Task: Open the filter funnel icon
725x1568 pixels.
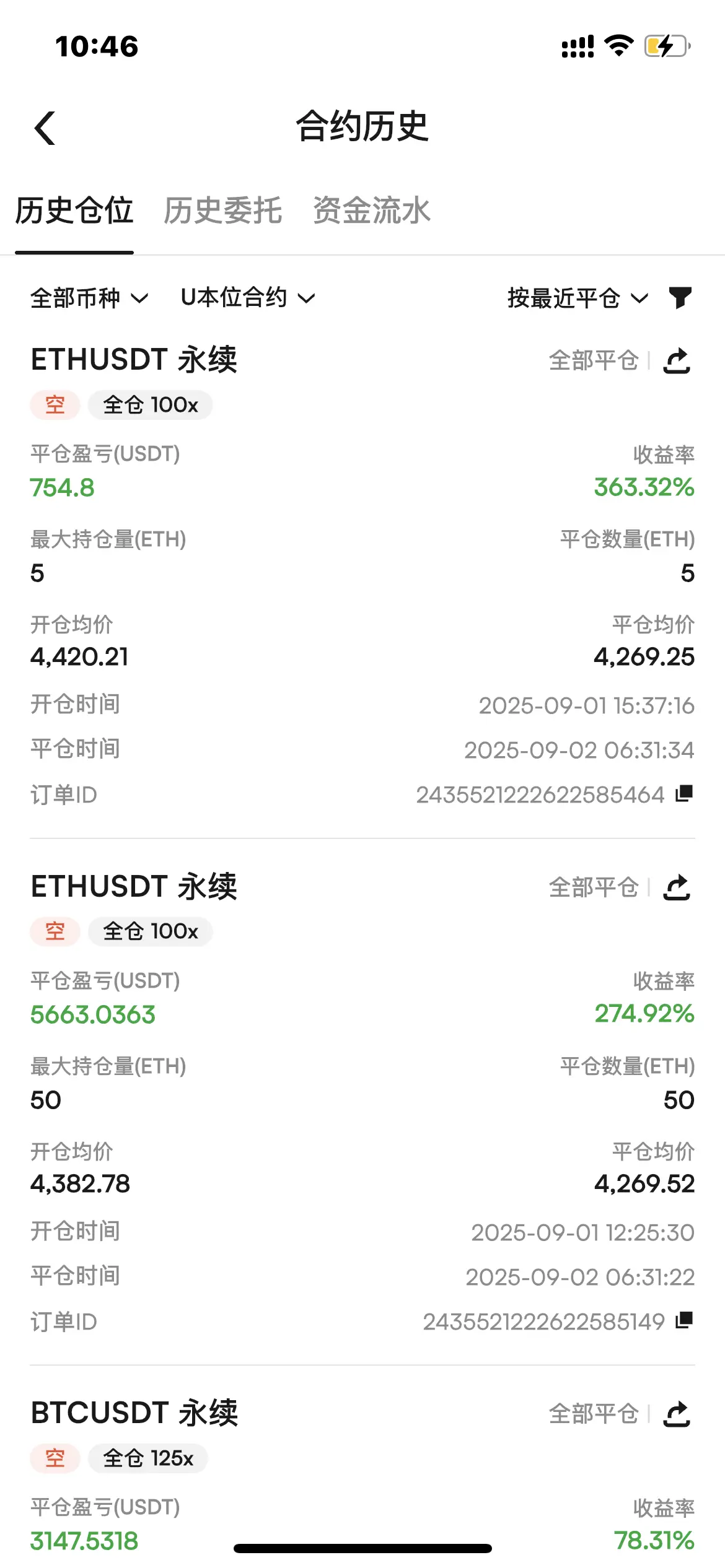Action: (x=680, y=298)
